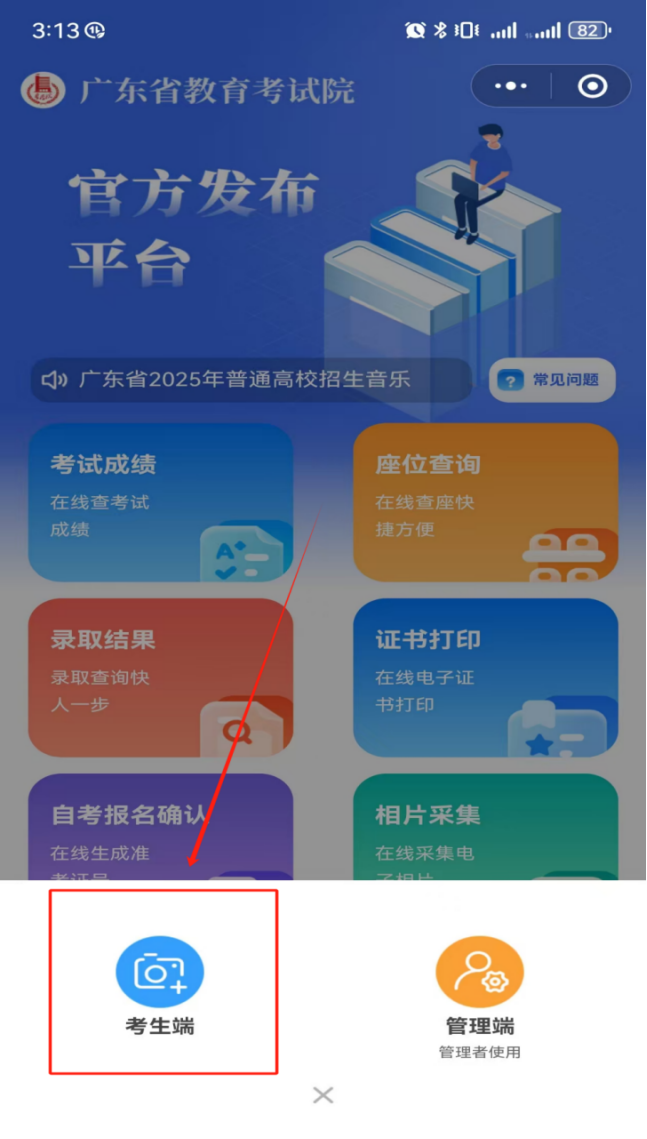Open the mini program more menu
Image resolution: width=647 pixels, height=1139 pixels.
click(510, 87)
